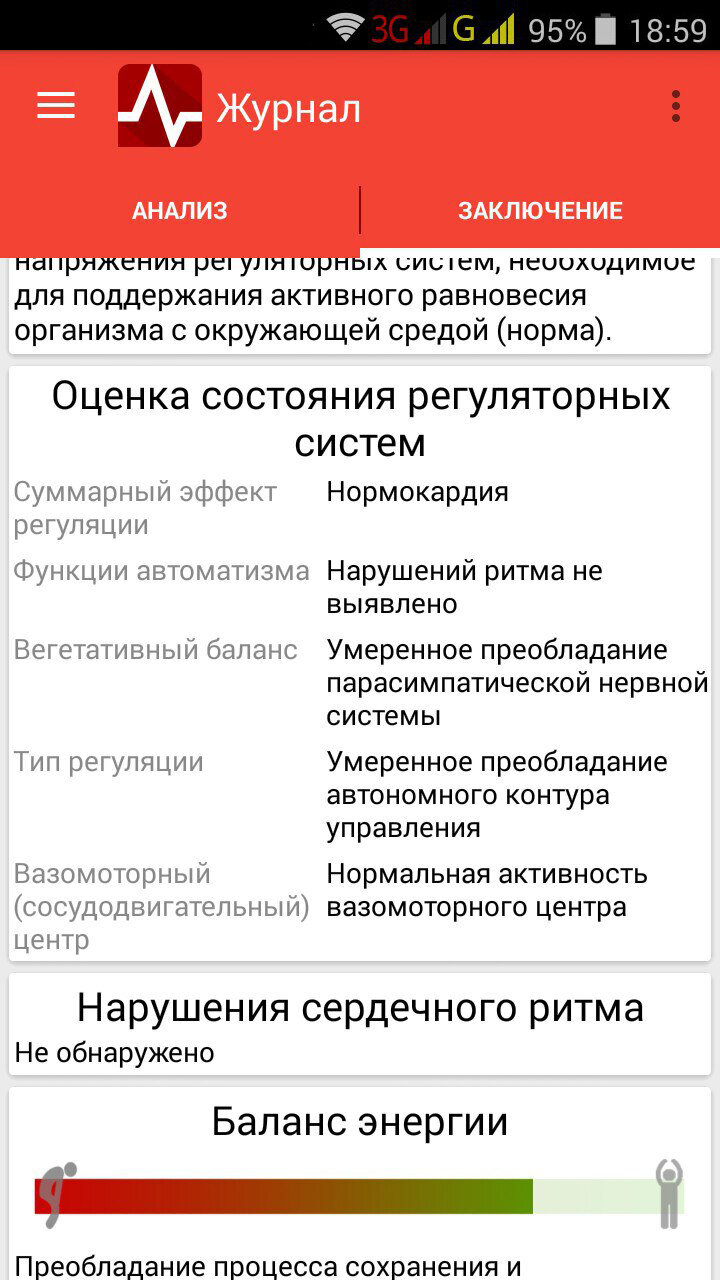Open the hamburger navigation drawer
Image resolution: width=720 pixels, height=1280 pixels.
coord(56,106)
